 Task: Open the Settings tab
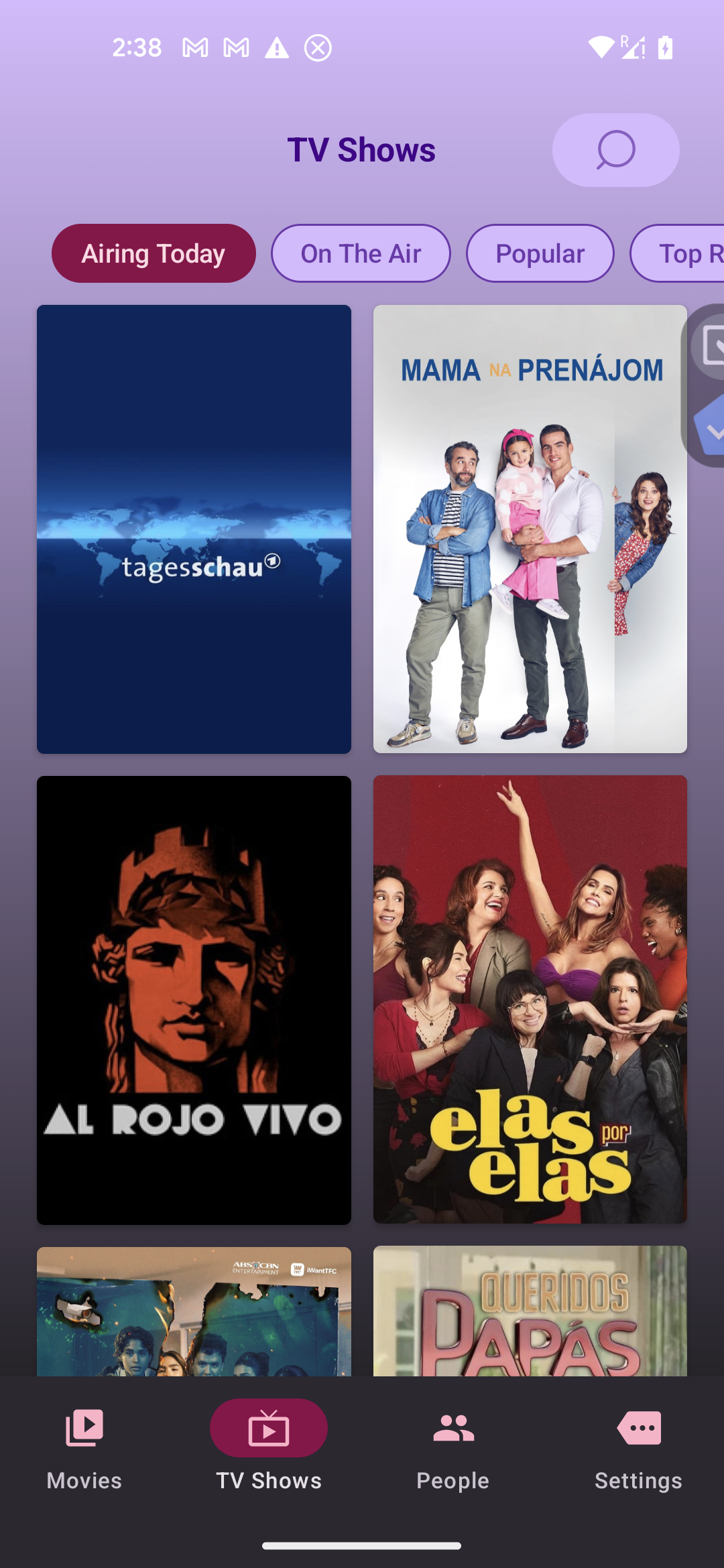pyautogui.click(x=638, y=1449)
